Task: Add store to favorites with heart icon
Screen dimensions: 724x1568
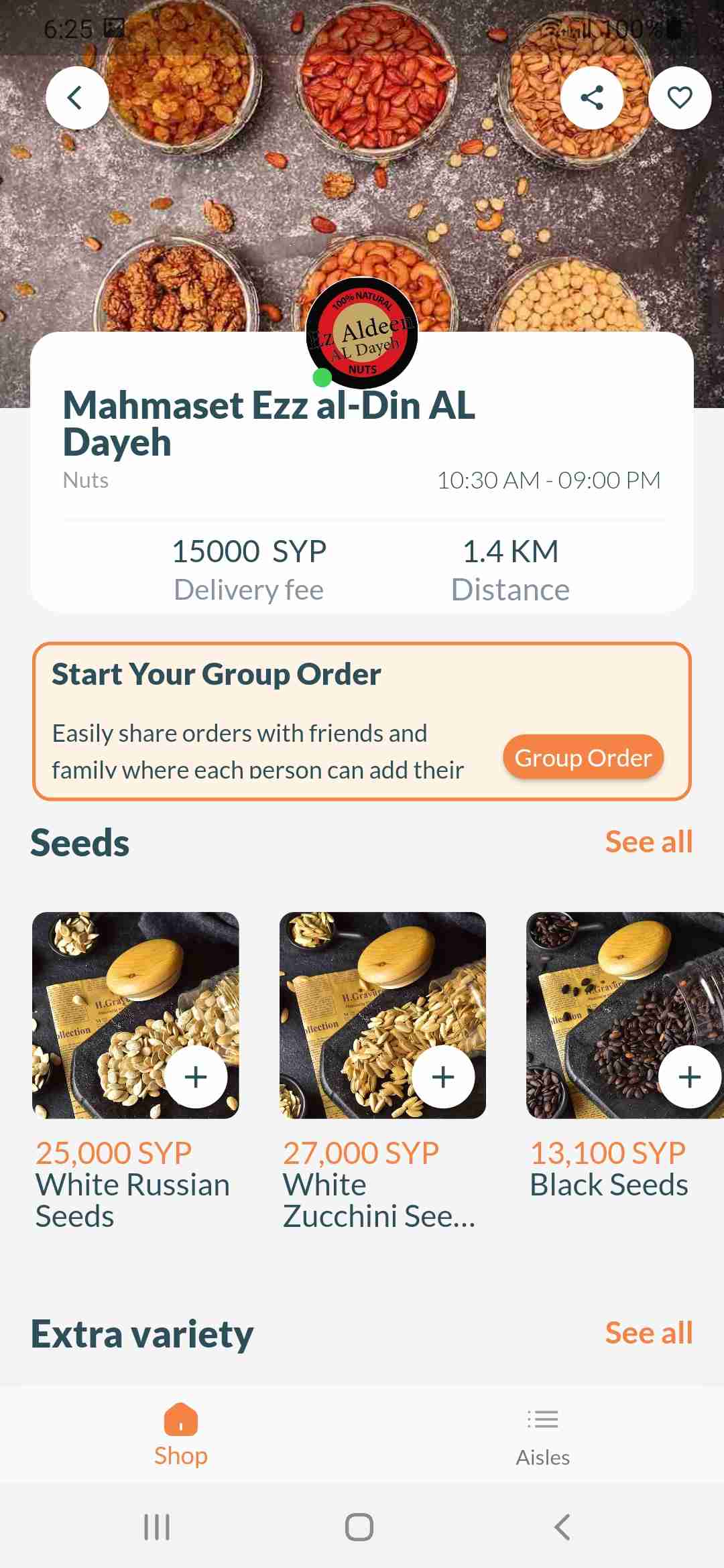Action: coord(679,98)
